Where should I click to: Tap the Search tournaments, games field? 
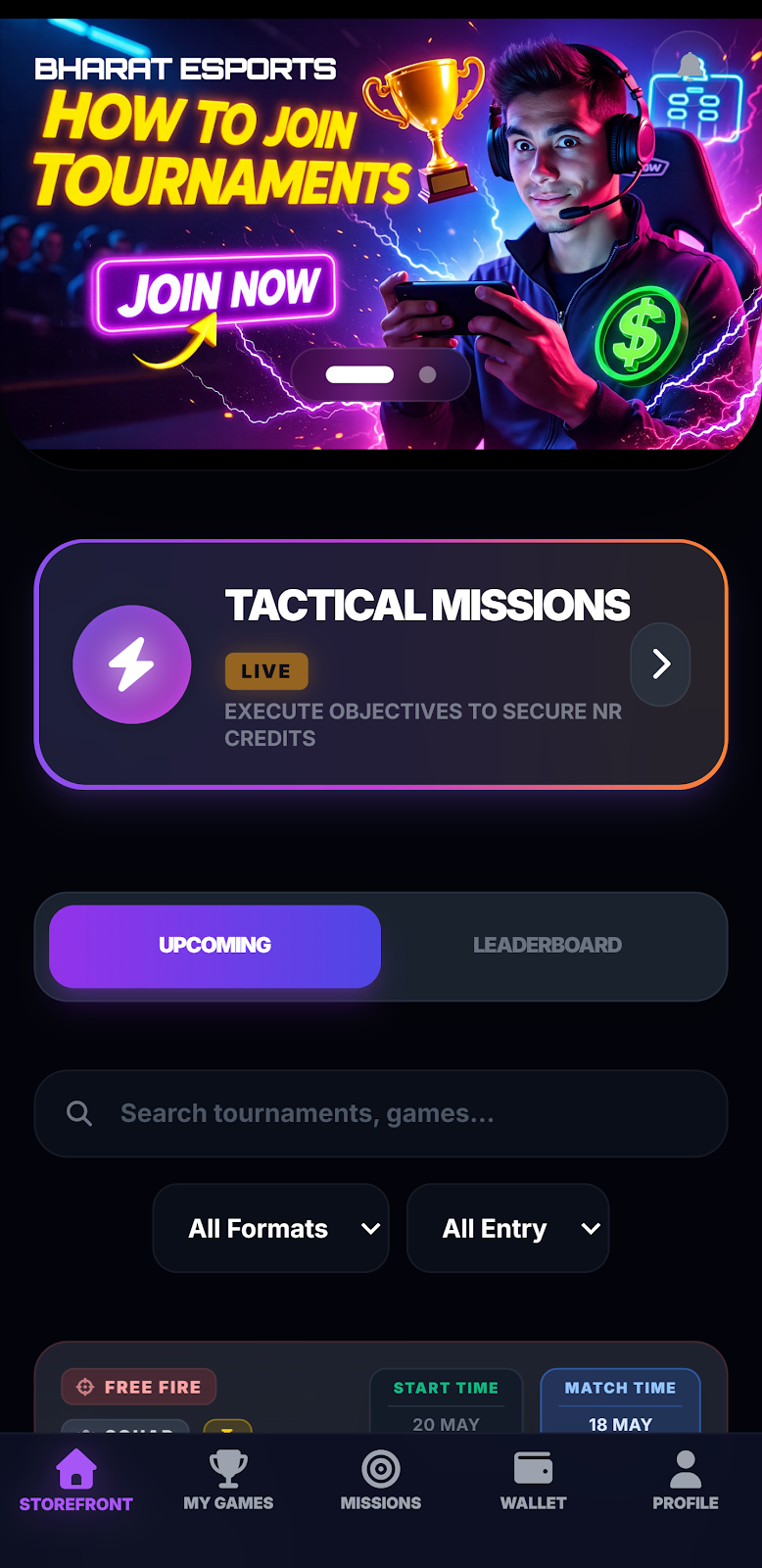381,1113
